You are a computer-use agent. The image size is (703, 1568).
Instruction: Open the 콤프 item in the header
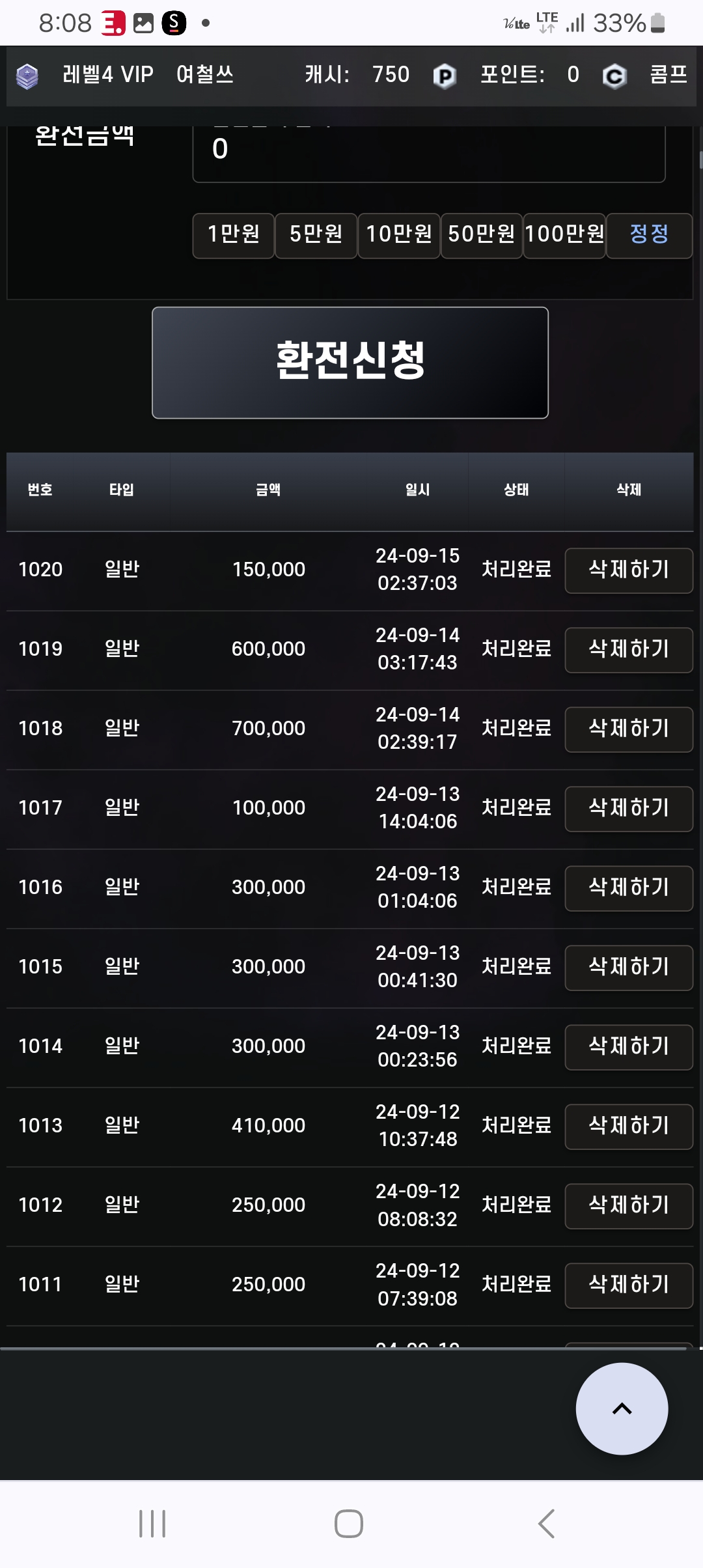(x=669, y=75)
